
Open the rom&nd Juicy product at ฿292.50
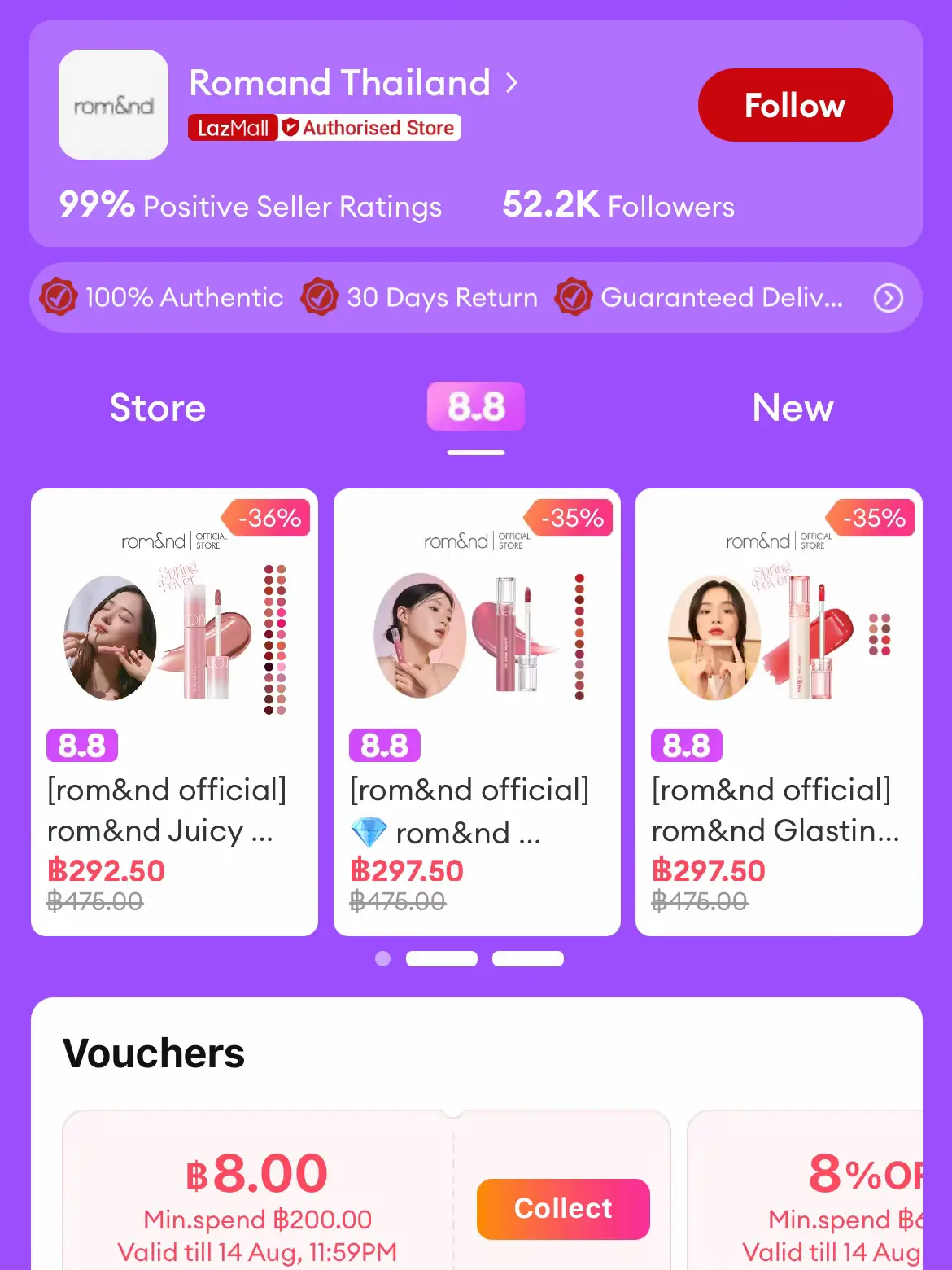click(x=174, y=712)
